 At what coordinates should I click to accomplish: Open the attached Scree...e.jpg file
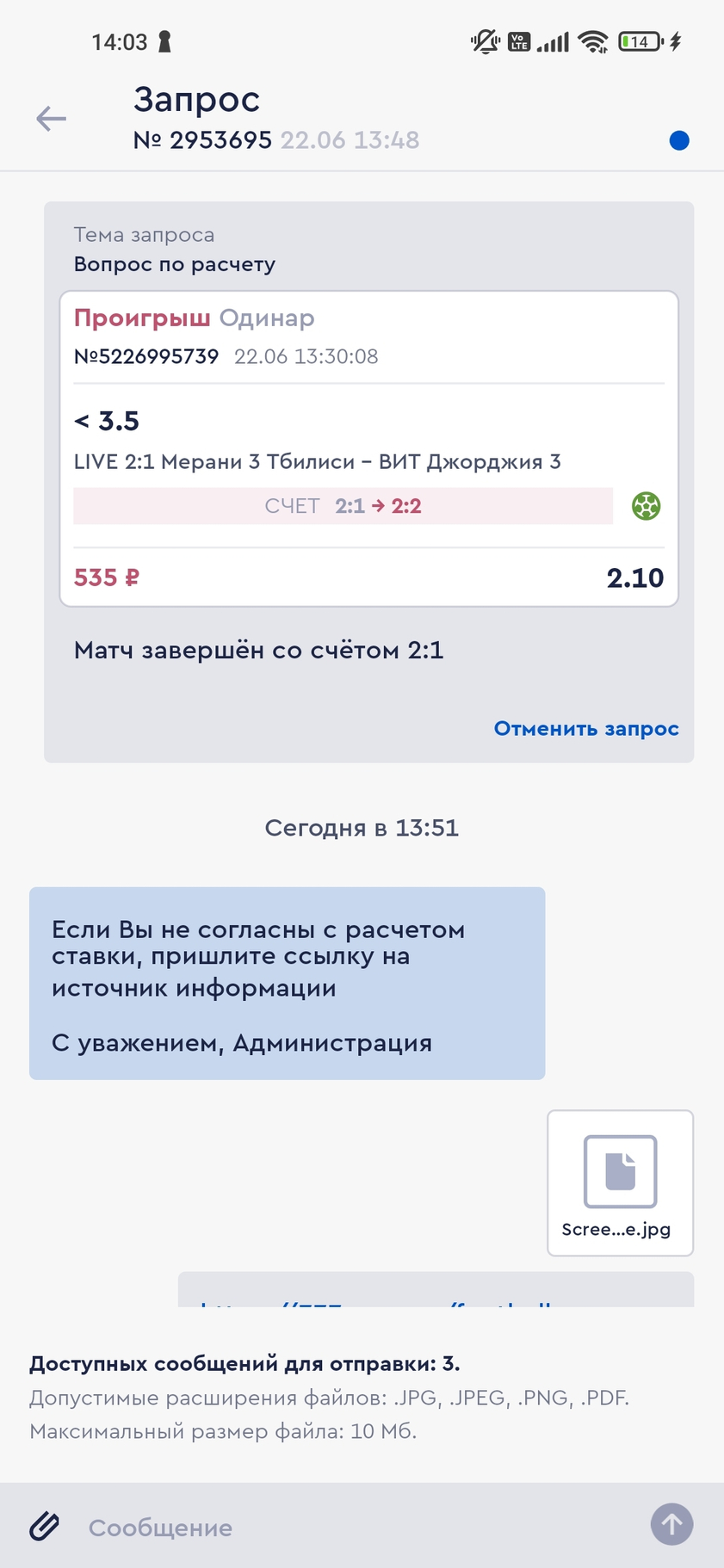tap(621, 1182)
